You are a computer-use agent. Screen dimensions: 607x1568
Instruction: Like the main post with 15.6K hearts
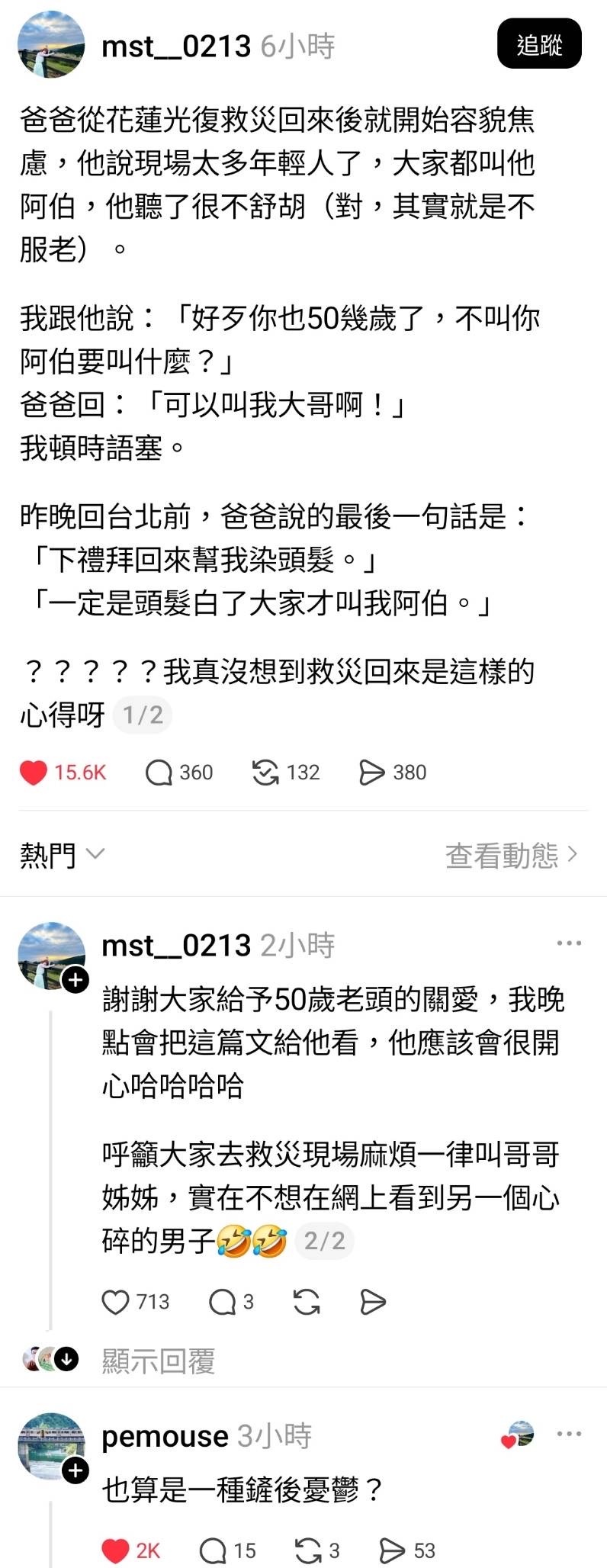[x=34, y=773]
